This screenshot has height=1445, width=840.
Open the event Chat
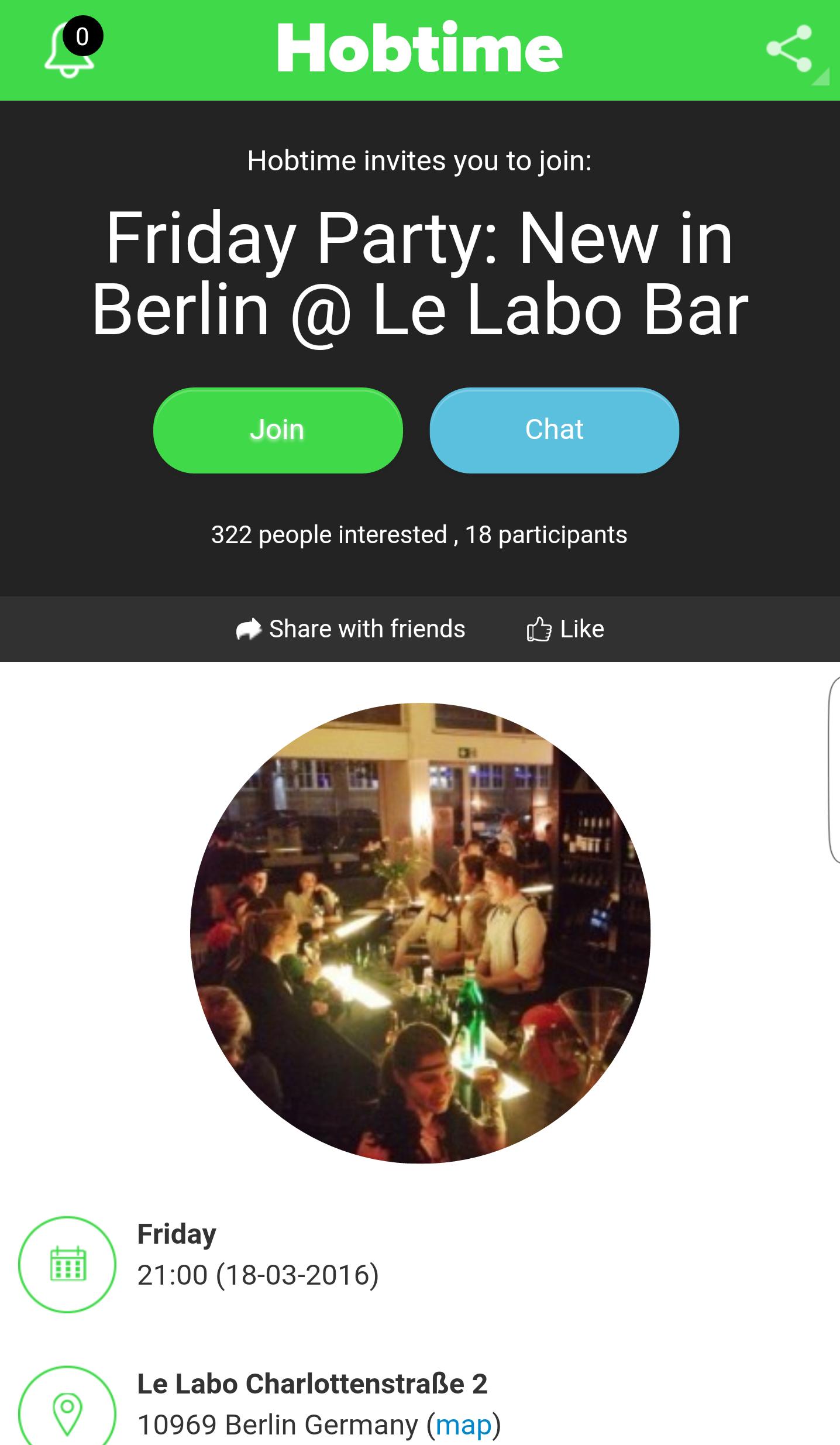pos(554,430)
